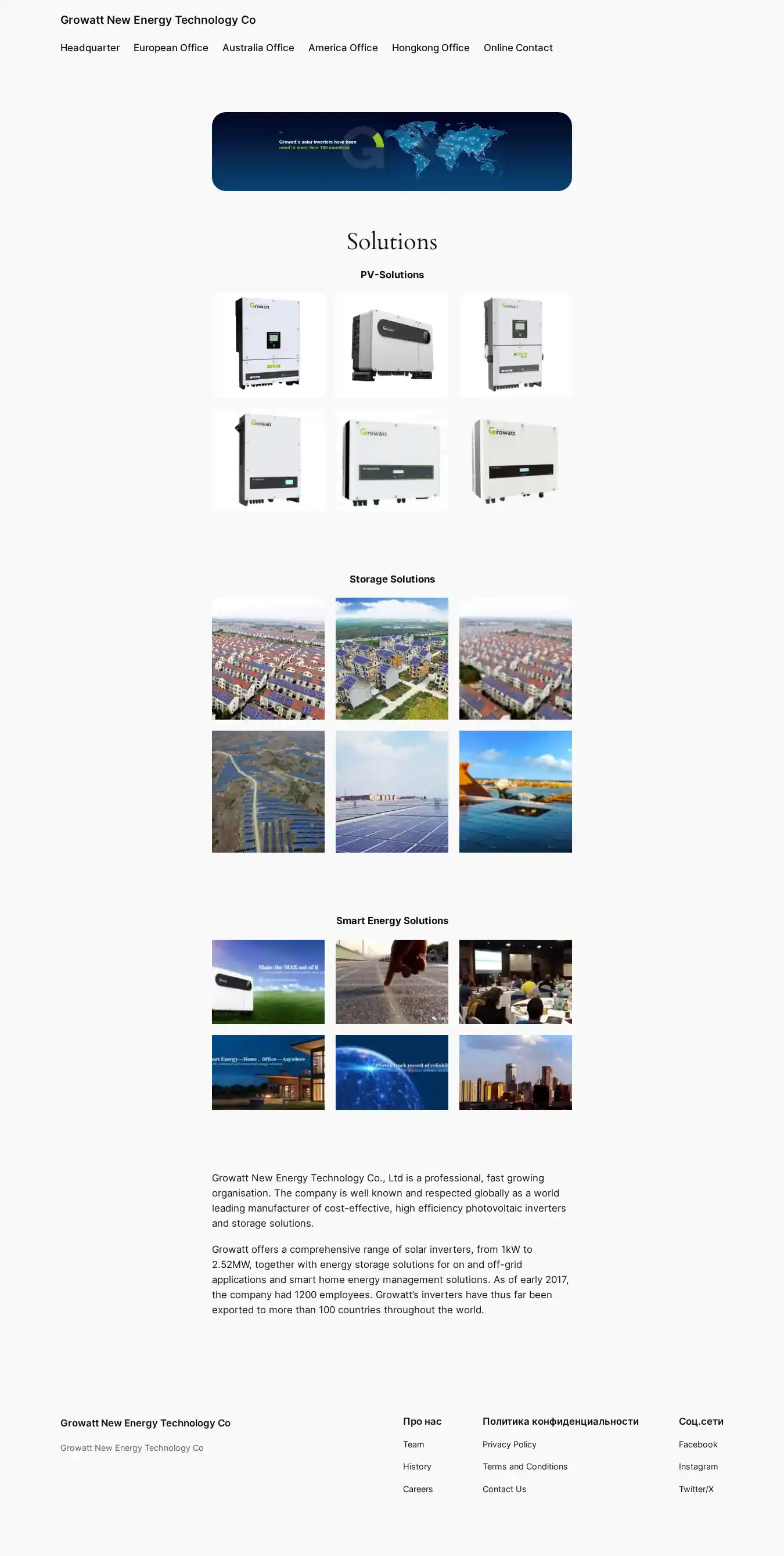Open Terms and Conditions
This screenshot has width=784, height=1556.
pyautogui.click(x=524, y=1467)
